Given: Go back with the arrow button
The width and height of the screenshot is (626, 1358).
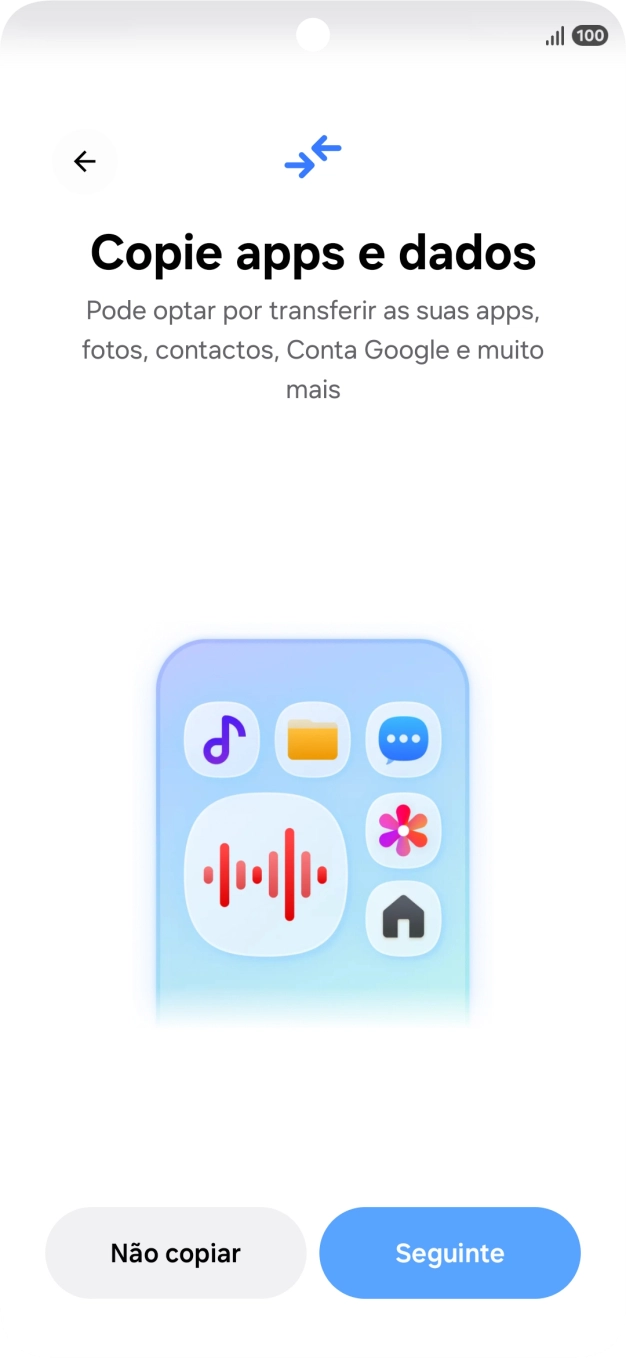Looking at the screenshot, I should pyautogui.click(x=85, y=161).
